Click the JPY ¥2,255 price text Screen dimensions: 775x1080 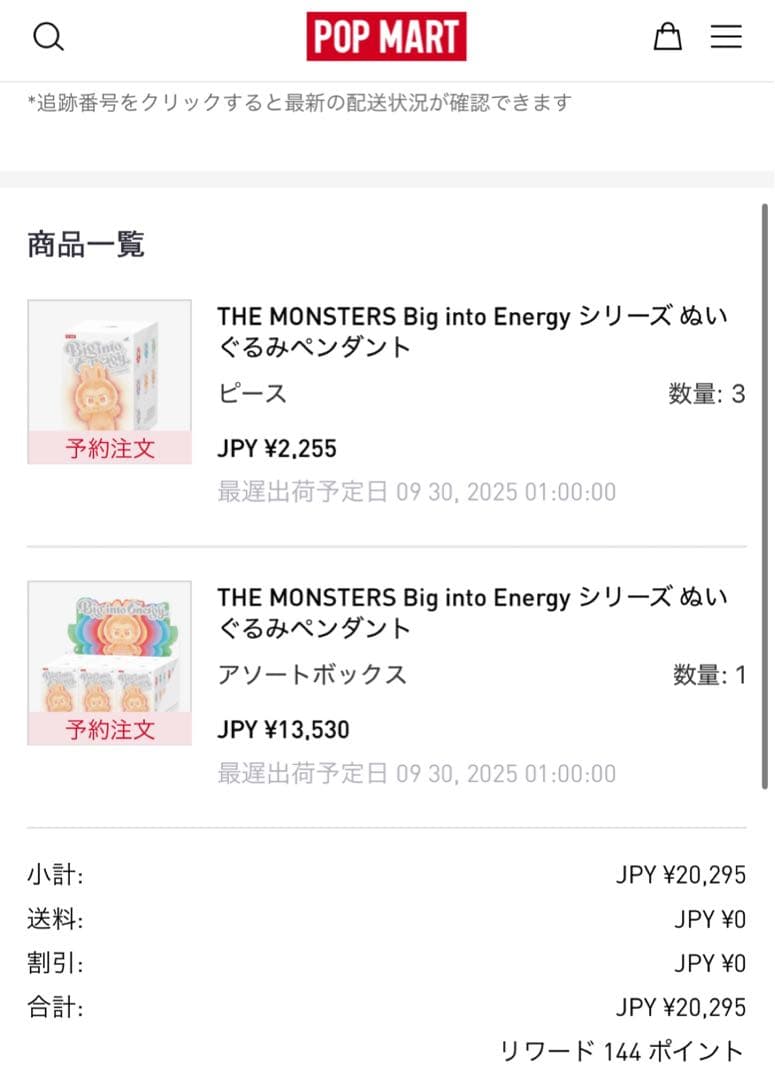tap(276, 449)
